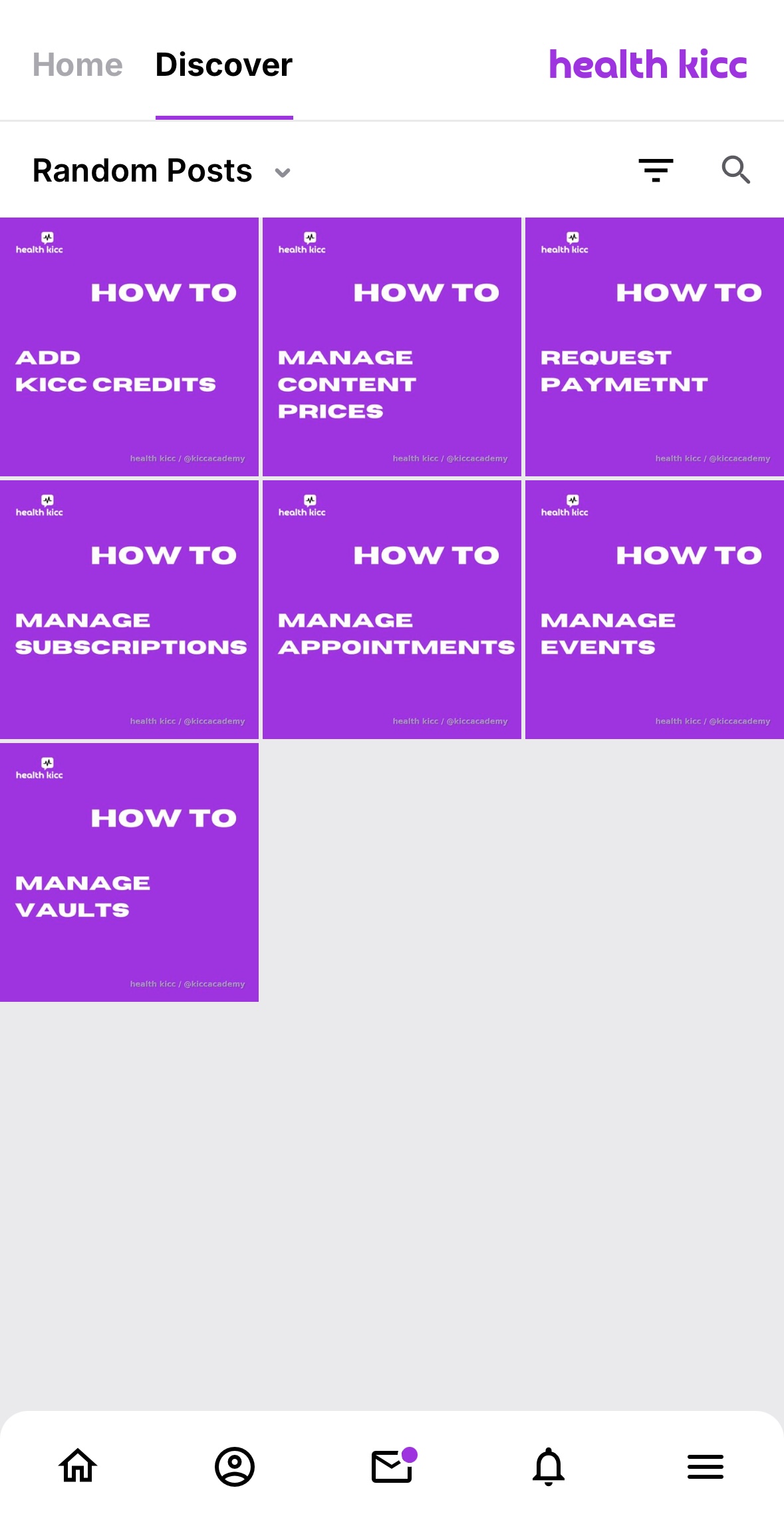Viewport: 784px width, 1540px height.
Task: Open the Manage Subscriptions post
Action: tap(129, 609)
